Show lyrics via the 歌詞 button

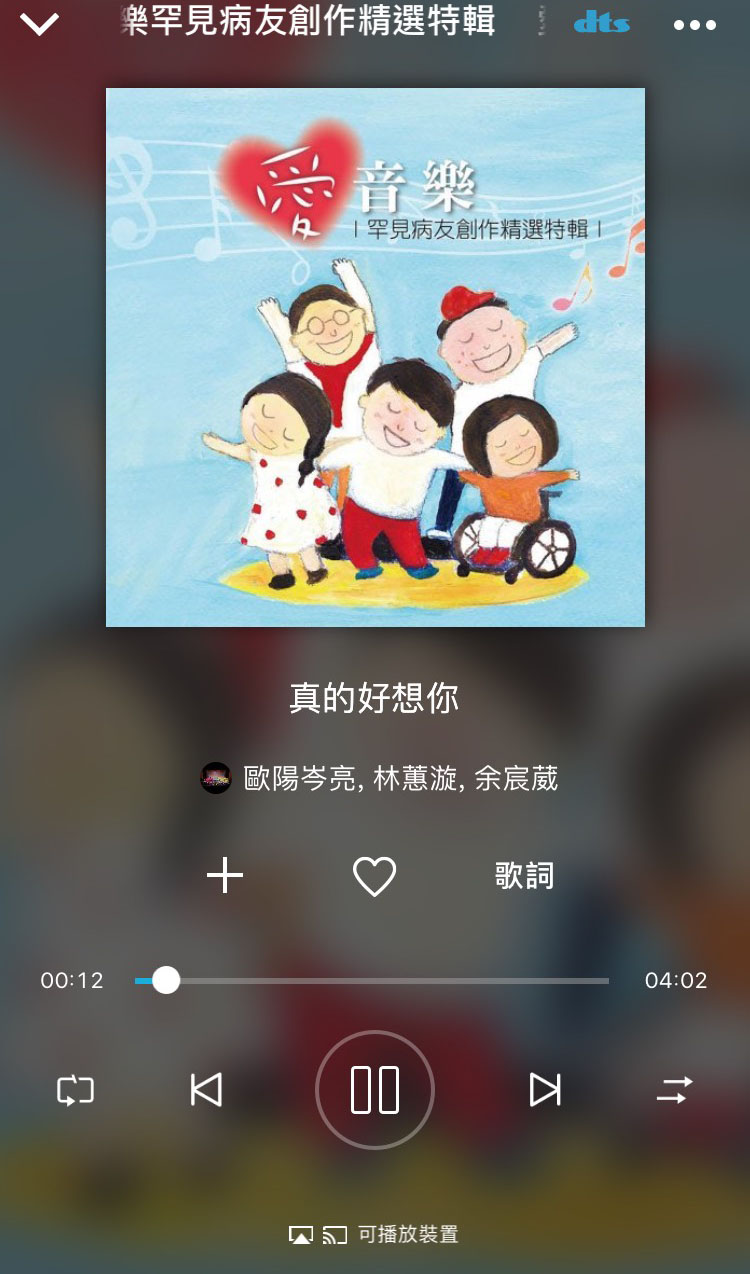[524, 876]
